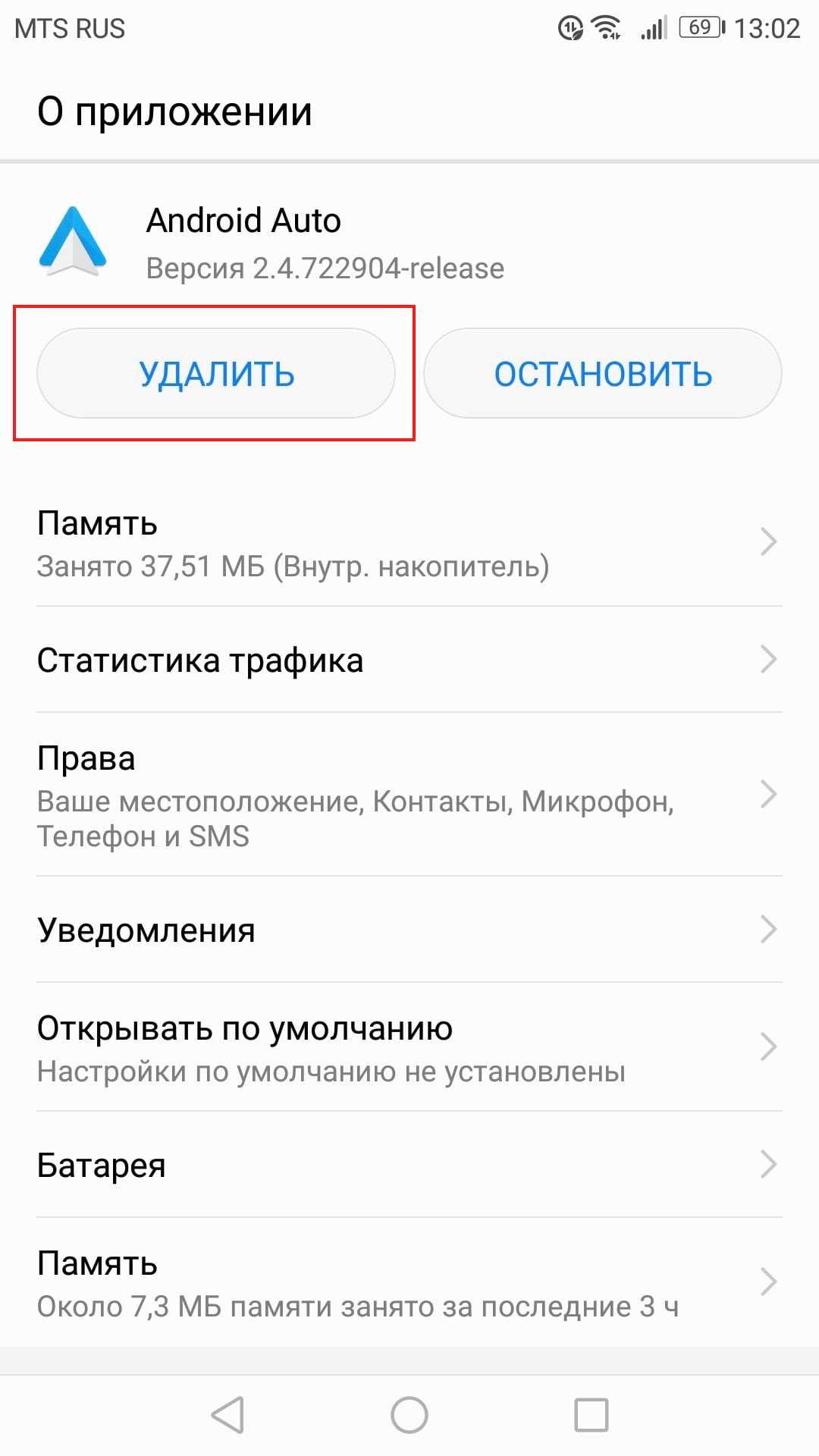Image resolution: width=819 pixels, height=1456 pixels.
Task: Open Статистика трафика
Action: pos(409,660)
